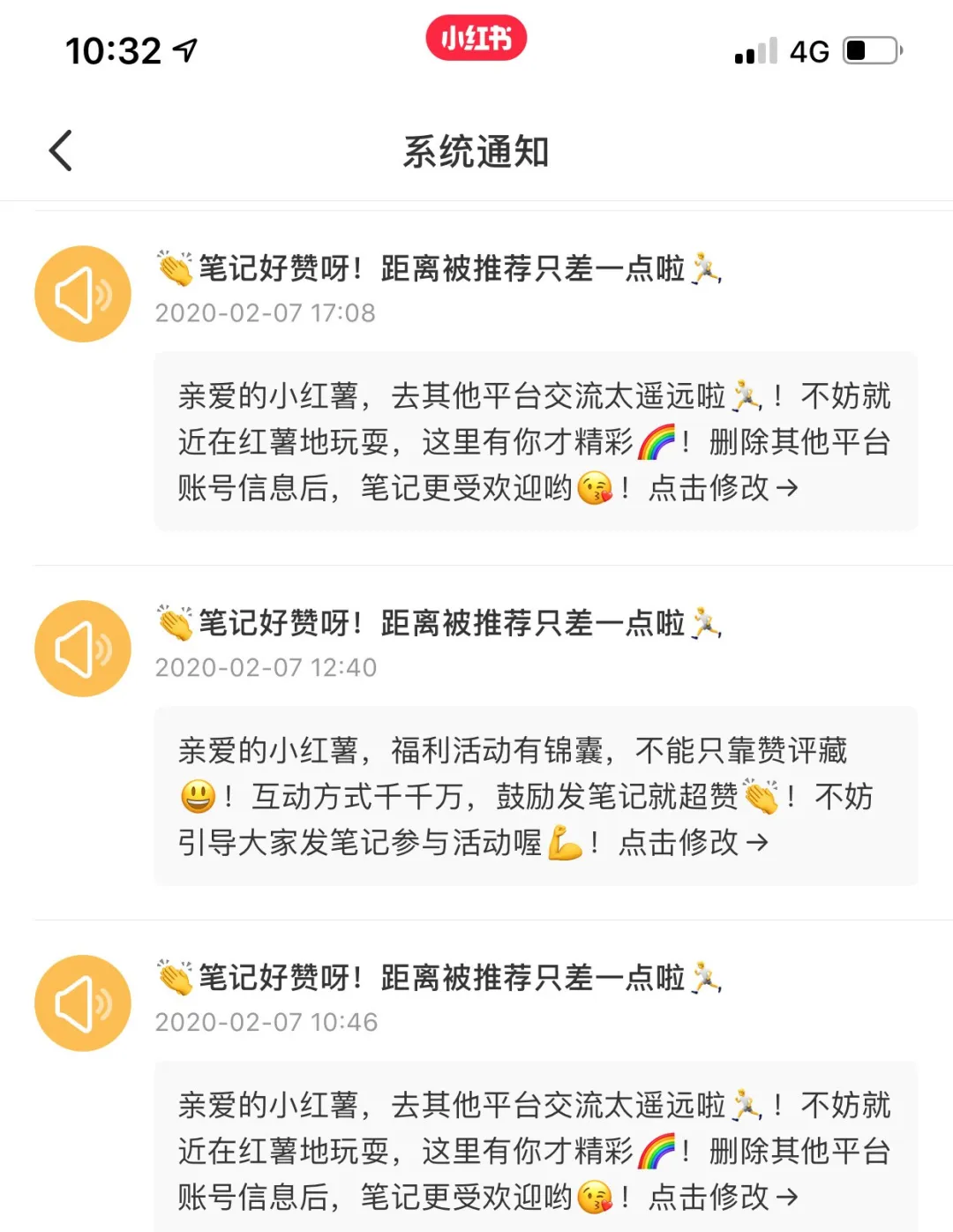
Task: Tap the 4G network indicator
Action: (808, 51)
